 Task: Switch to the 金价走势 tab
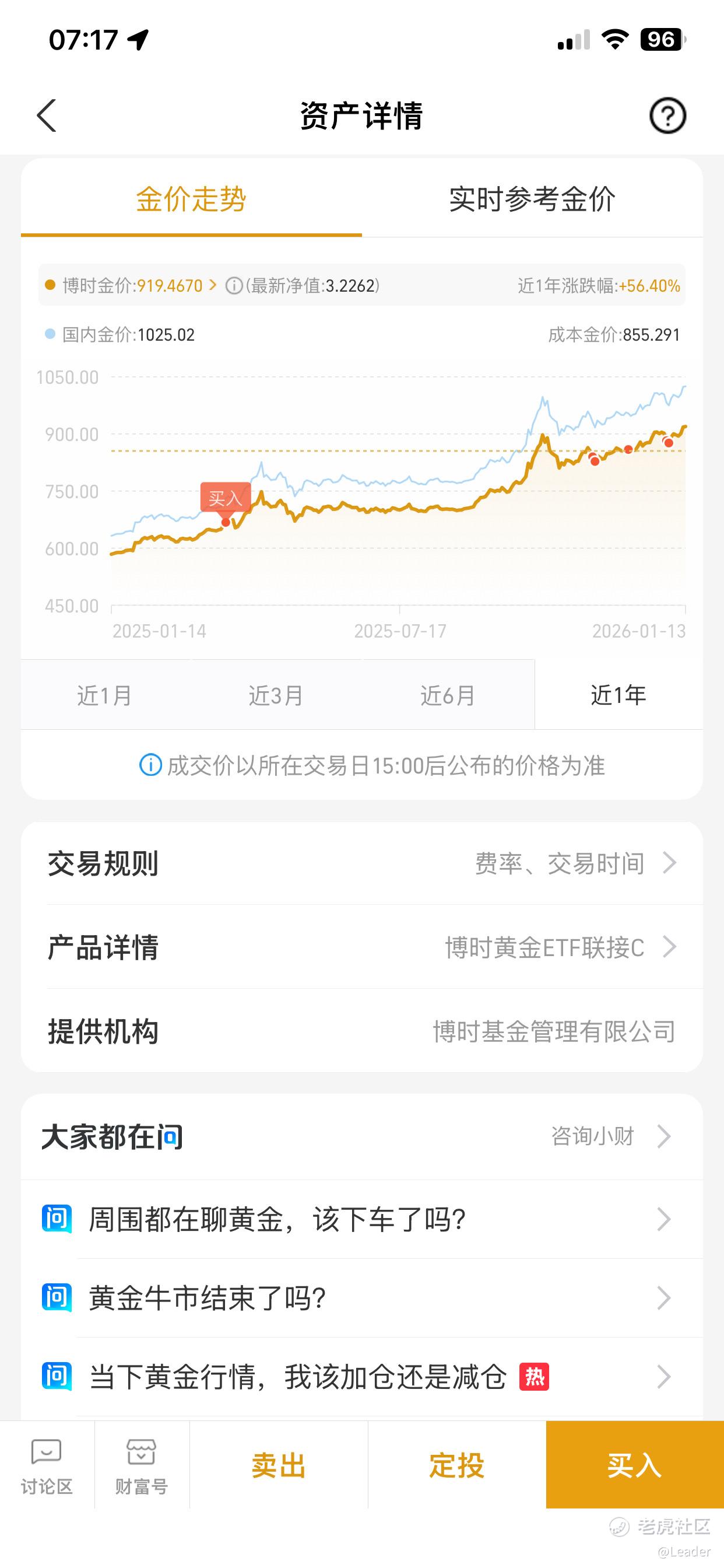click(191, 199)
